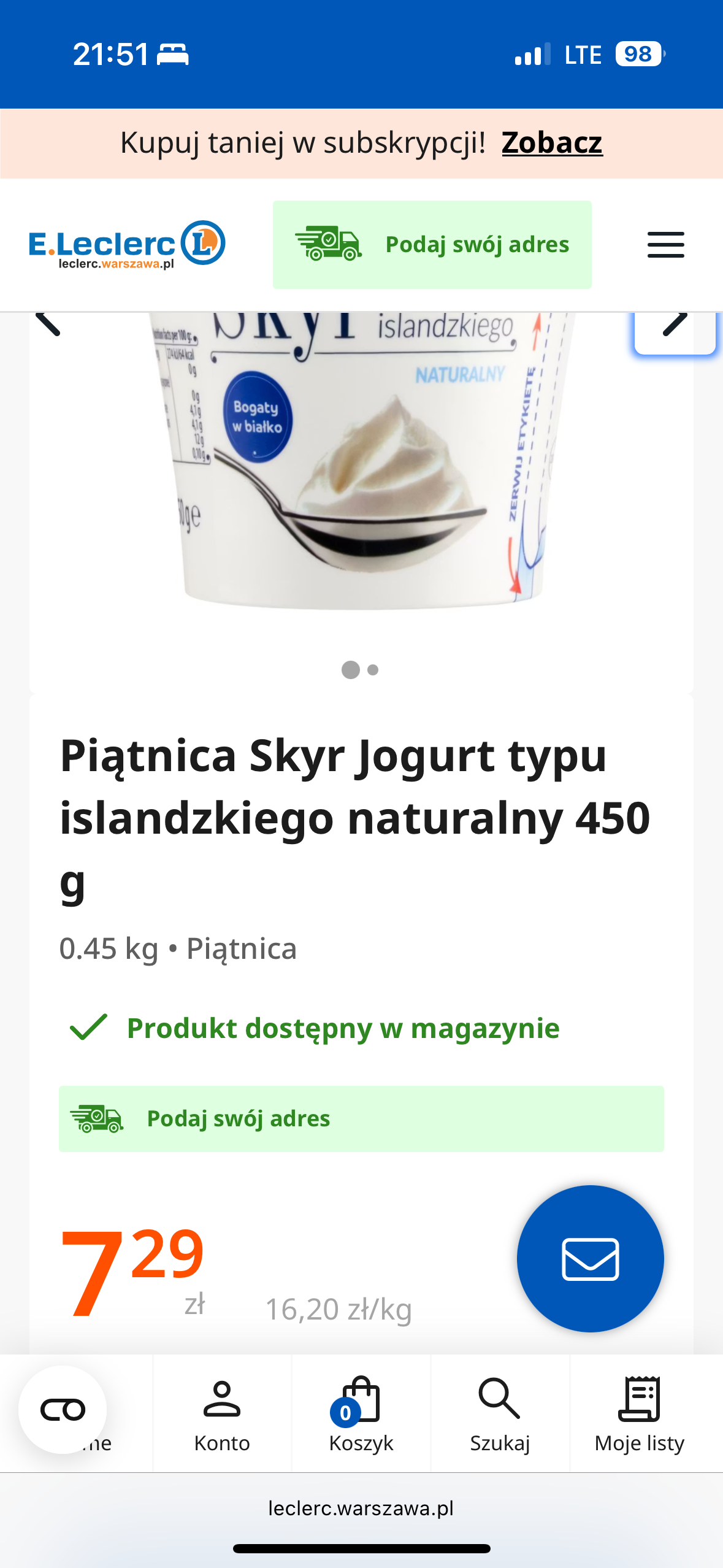This screenshot has width=723, height=1568.
Task: Show the previous product image
Action: click(x=48, y=323)
